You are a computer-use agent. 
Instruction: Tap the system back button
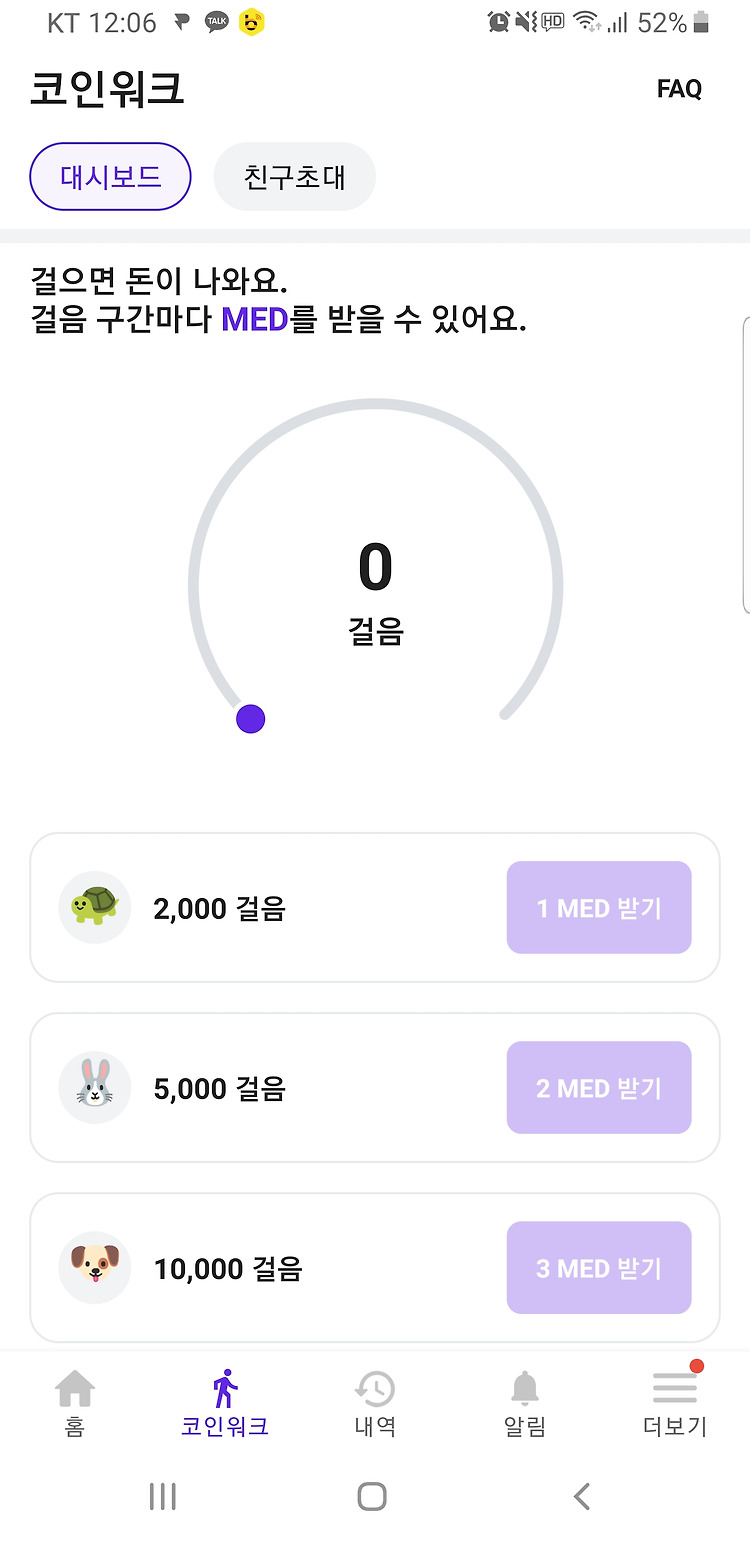tap(582, 1496)
